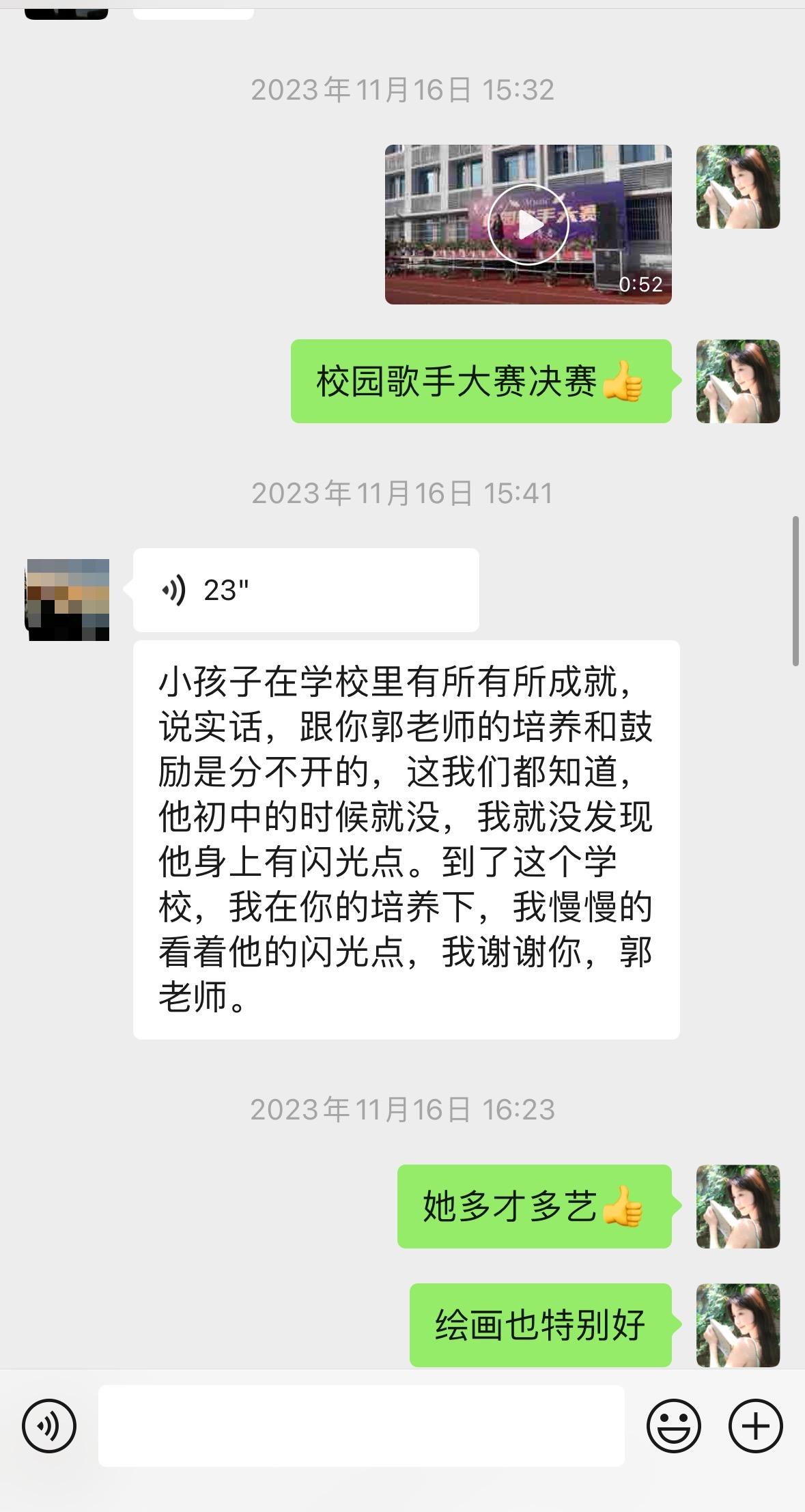Tap the message text input field
The height and width of the screenshot is (1512, 805).
click(x=361, y=1425)
